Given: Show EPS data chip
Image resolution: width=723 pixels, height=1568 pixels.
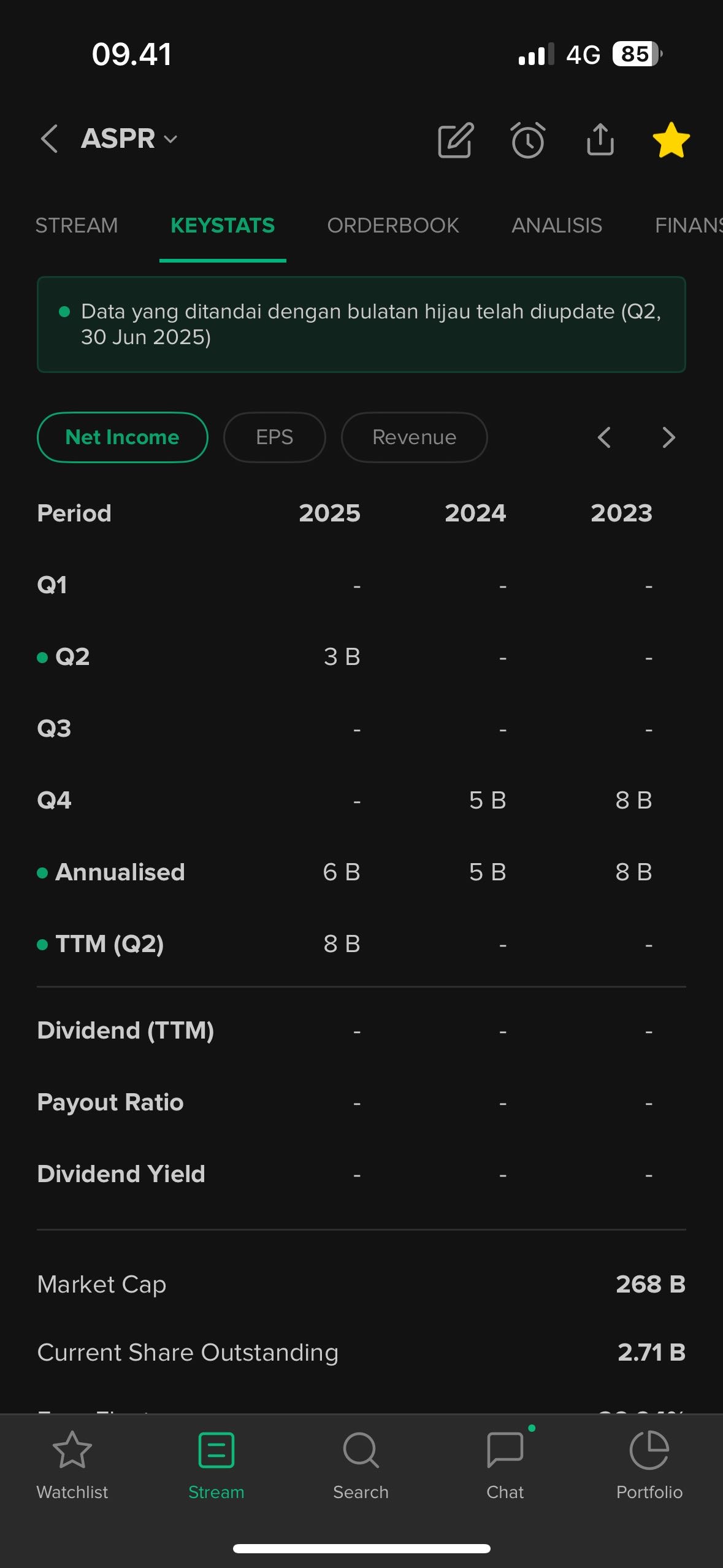Looking at the screenshot, I should pos(275,437).
